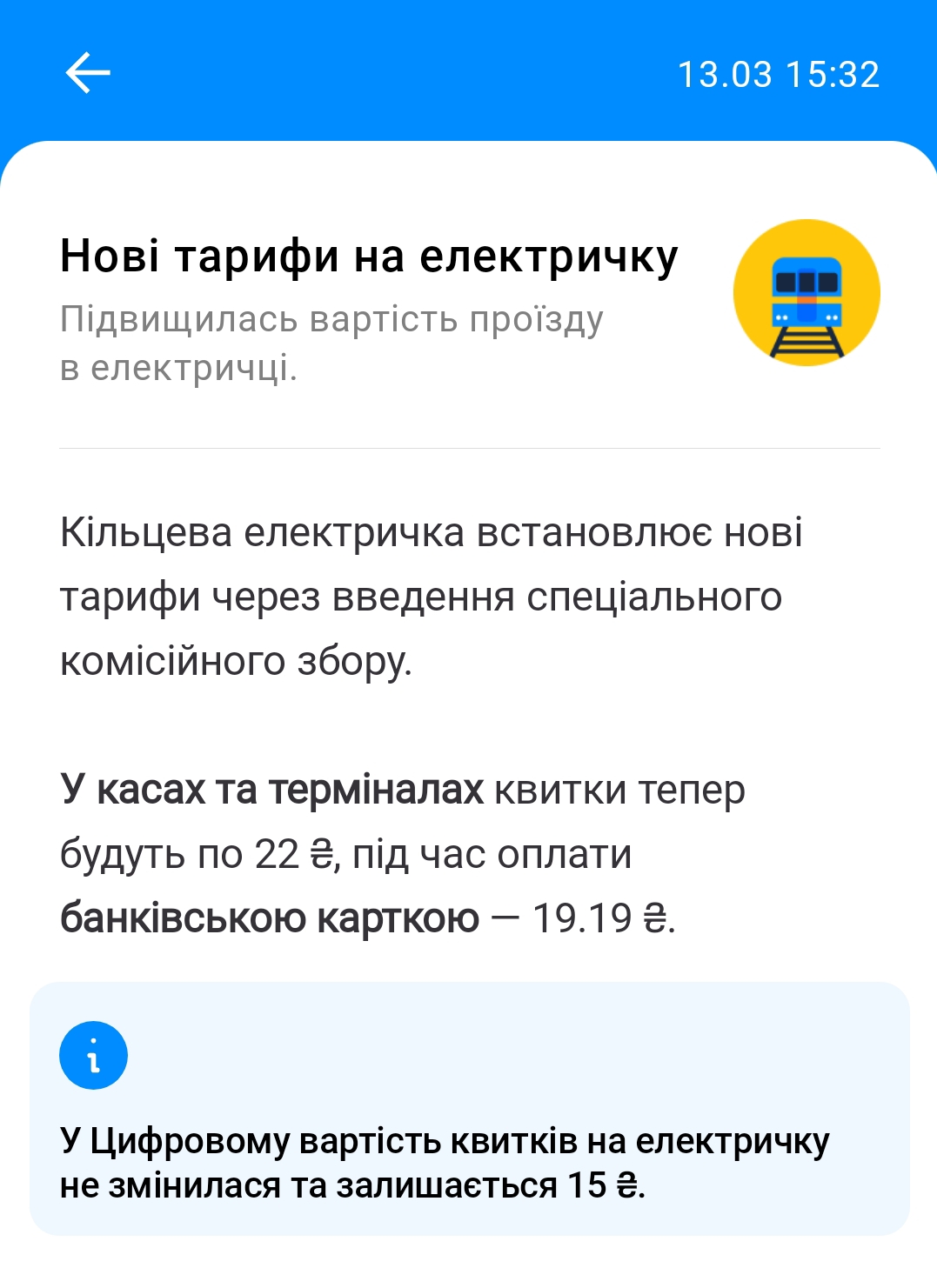Select the price 19.19 ₴
The width and height of the screenshot is (937, 1288).
tap(600, 914)
